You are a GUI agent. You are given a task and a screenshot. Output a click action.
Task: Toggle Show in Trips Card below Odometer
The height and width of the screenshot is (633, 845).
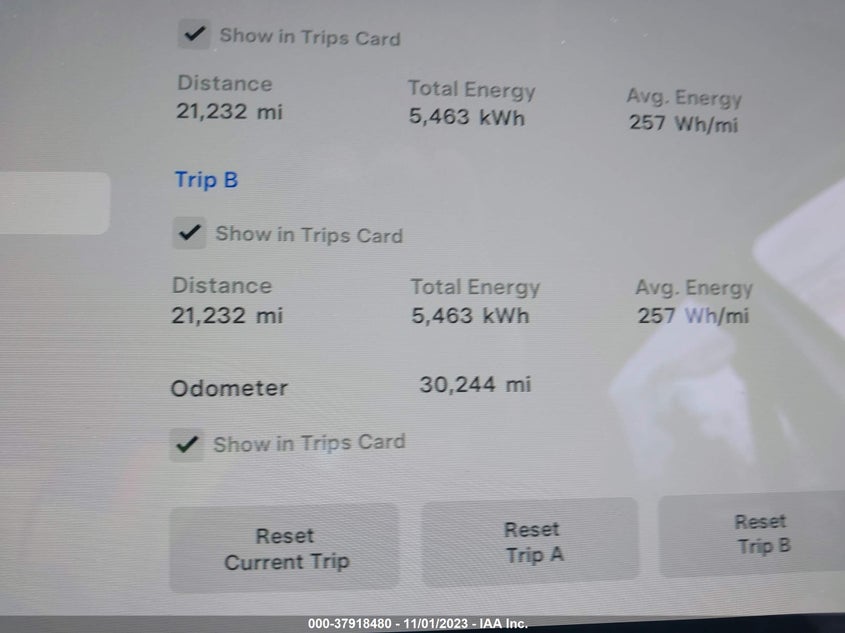click(187, 444)
